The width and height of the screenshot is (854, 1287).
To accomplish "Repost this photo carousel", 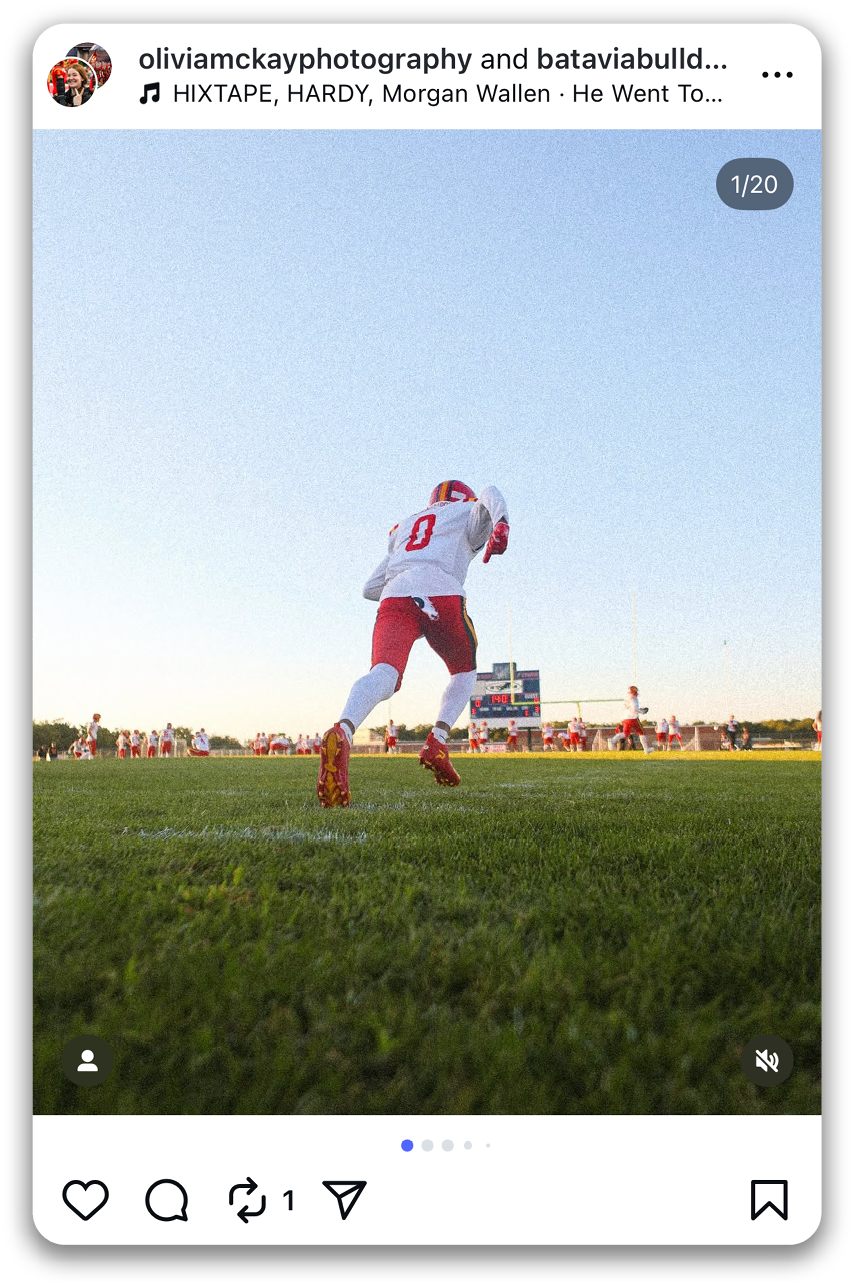I will [x=246, y=1200].
